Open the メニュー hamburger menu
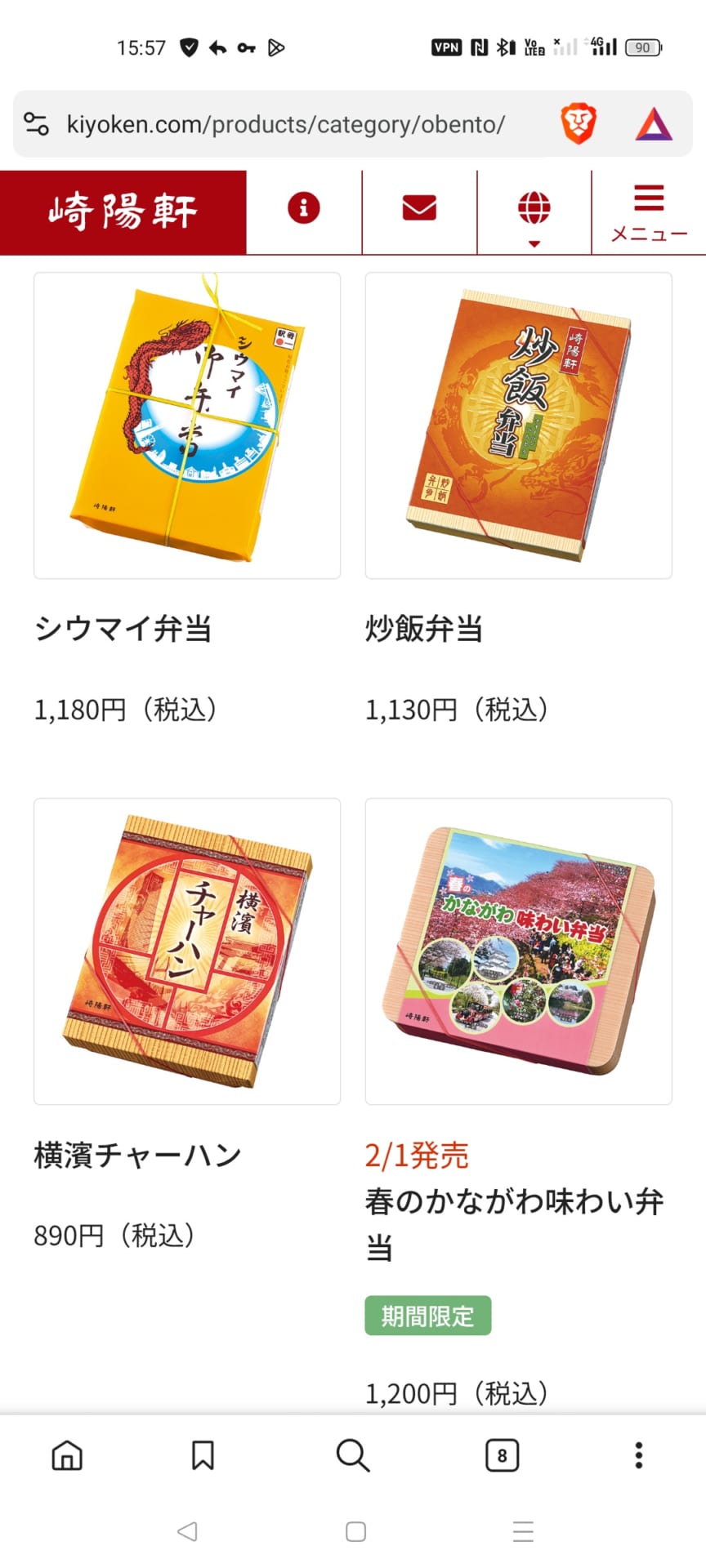 point(649,212)
